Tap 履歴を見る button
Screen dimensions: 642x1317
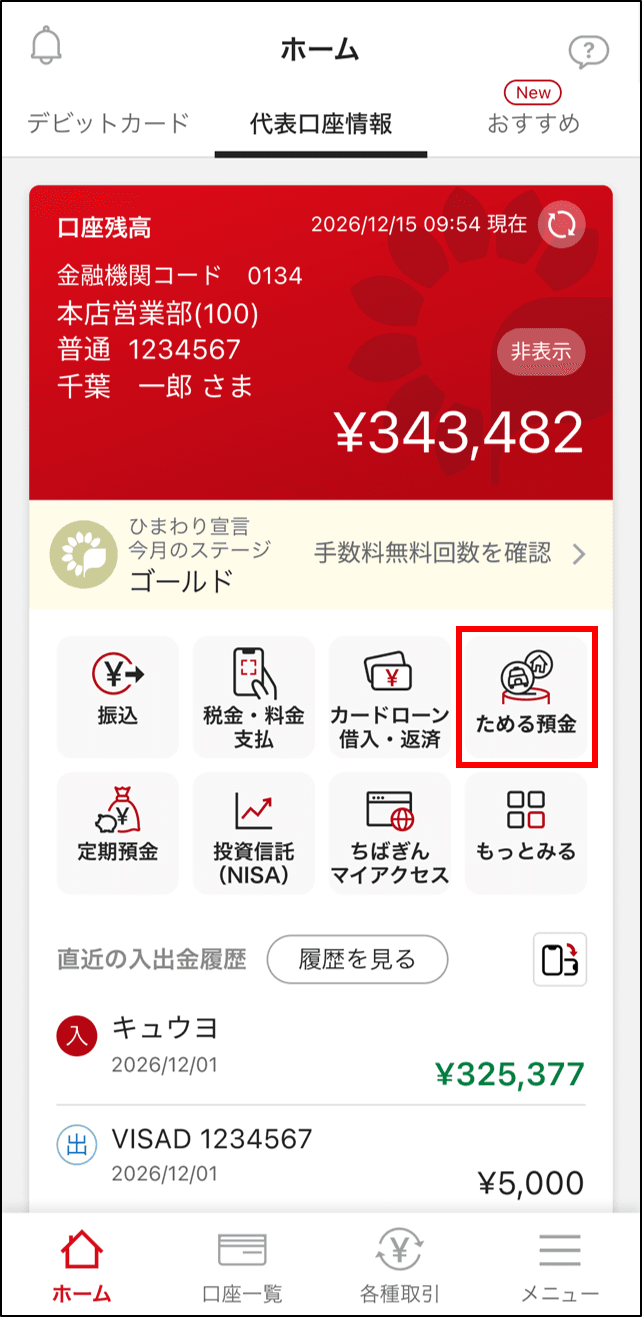(x=357, y=960)
